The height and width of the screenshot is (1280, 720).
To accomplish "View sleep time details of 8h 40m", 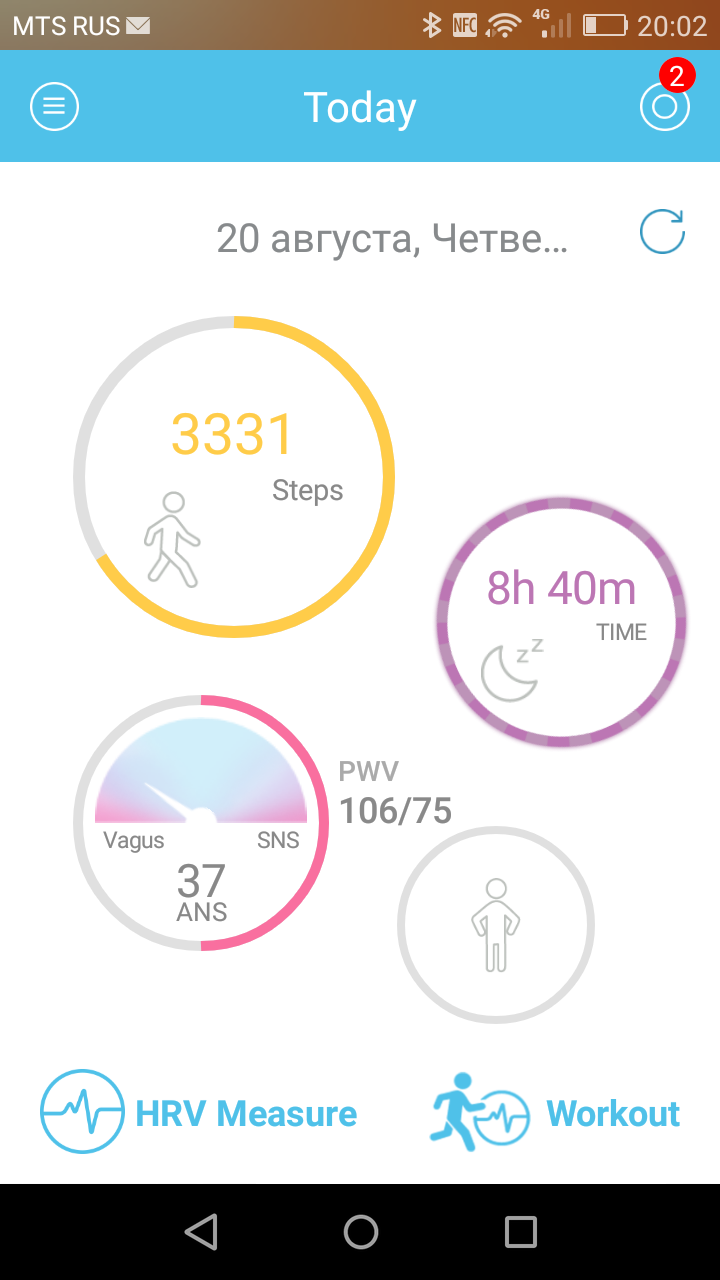I will coord(561,622).
